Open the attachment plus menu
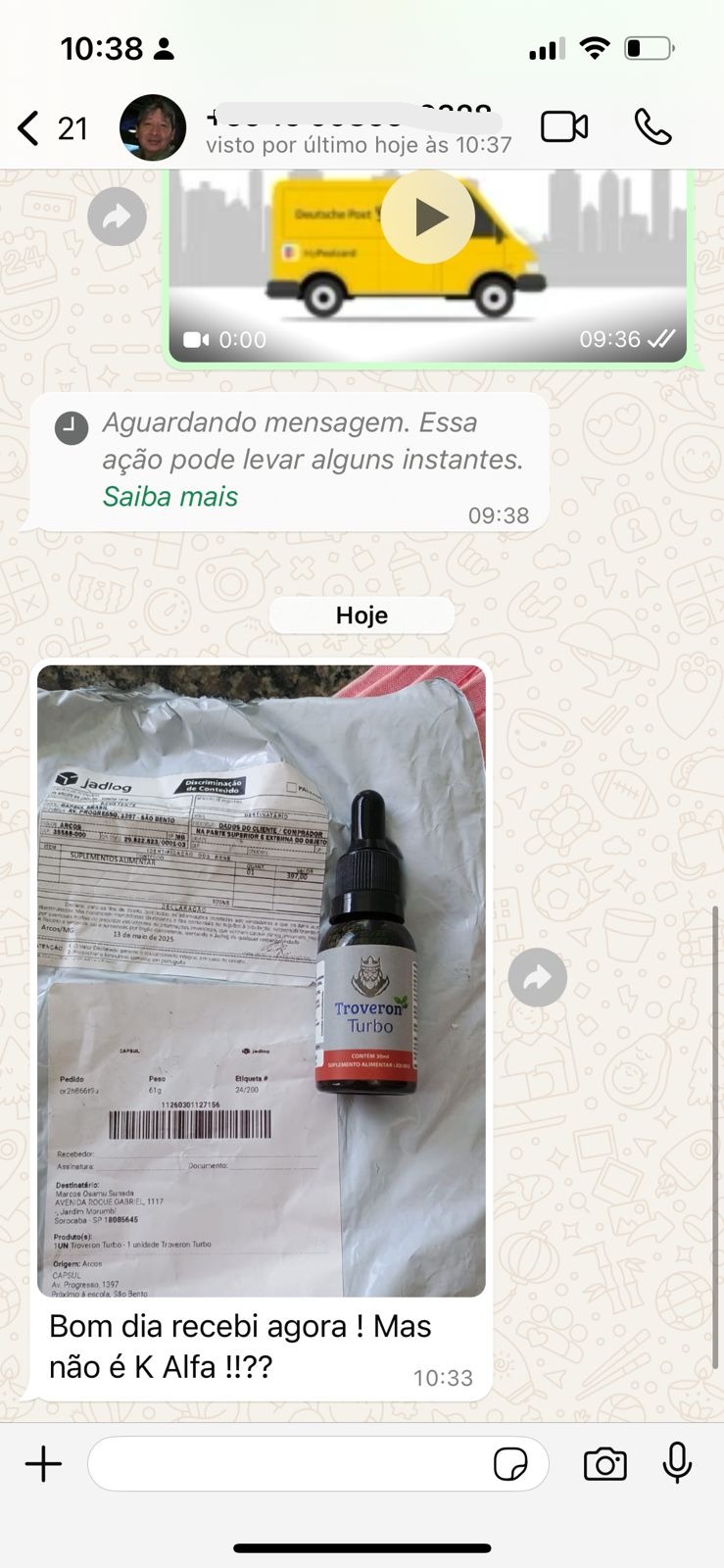The image size is (724, 1568). pyautogui.click(x=42, y=1464)
